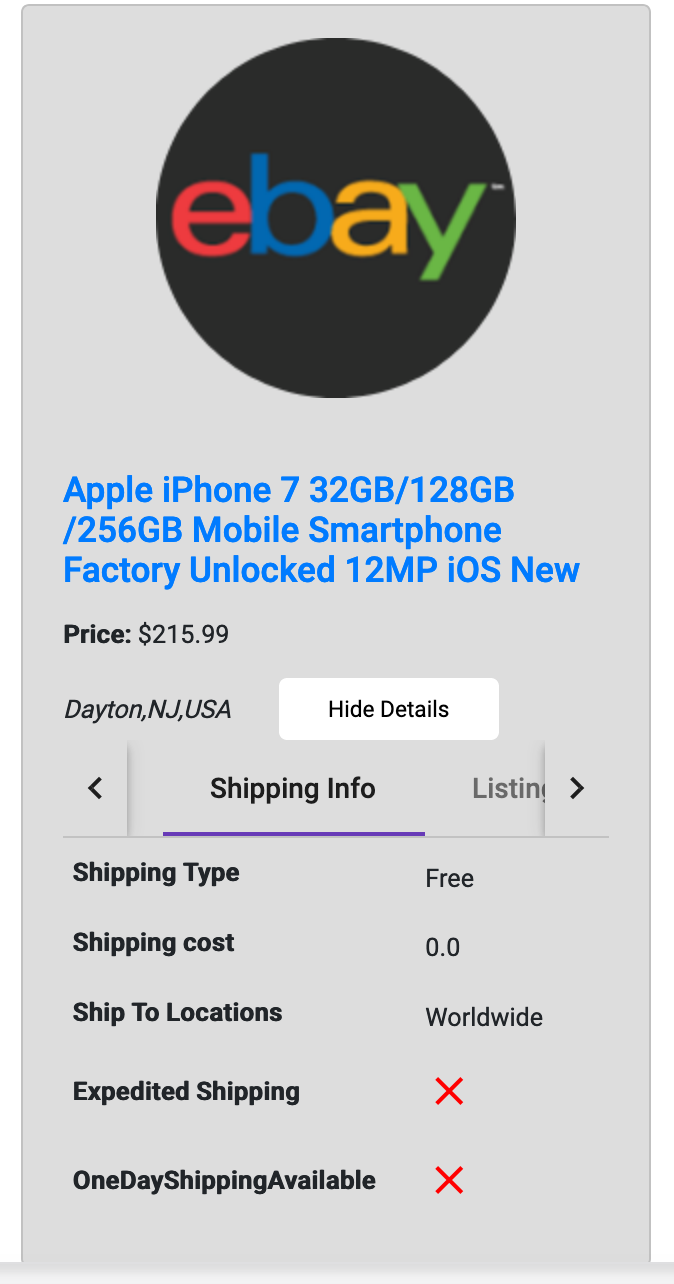Tap the left arrow of the tab bar

tap(96, 789)
